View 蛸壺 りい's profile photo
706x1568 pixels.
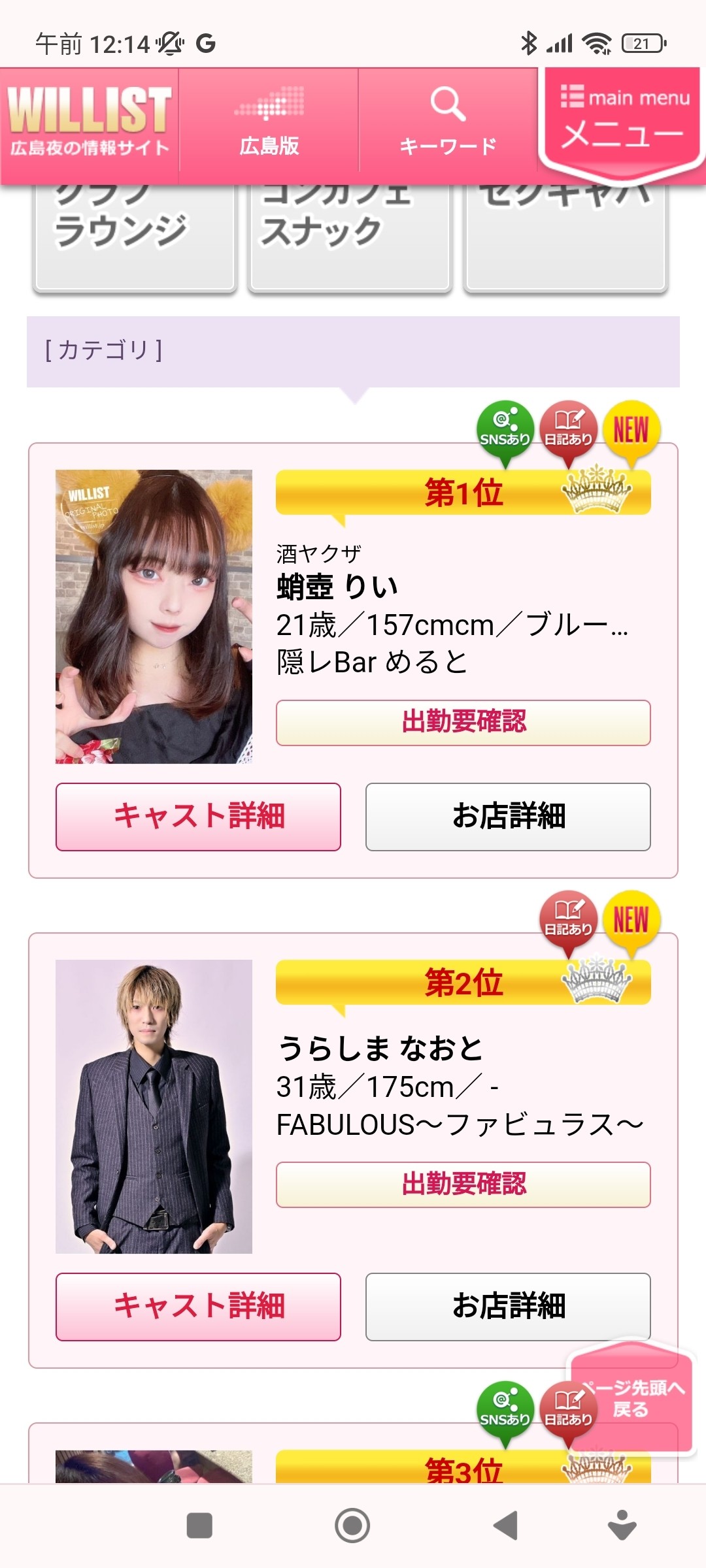[x=154, y=616]
